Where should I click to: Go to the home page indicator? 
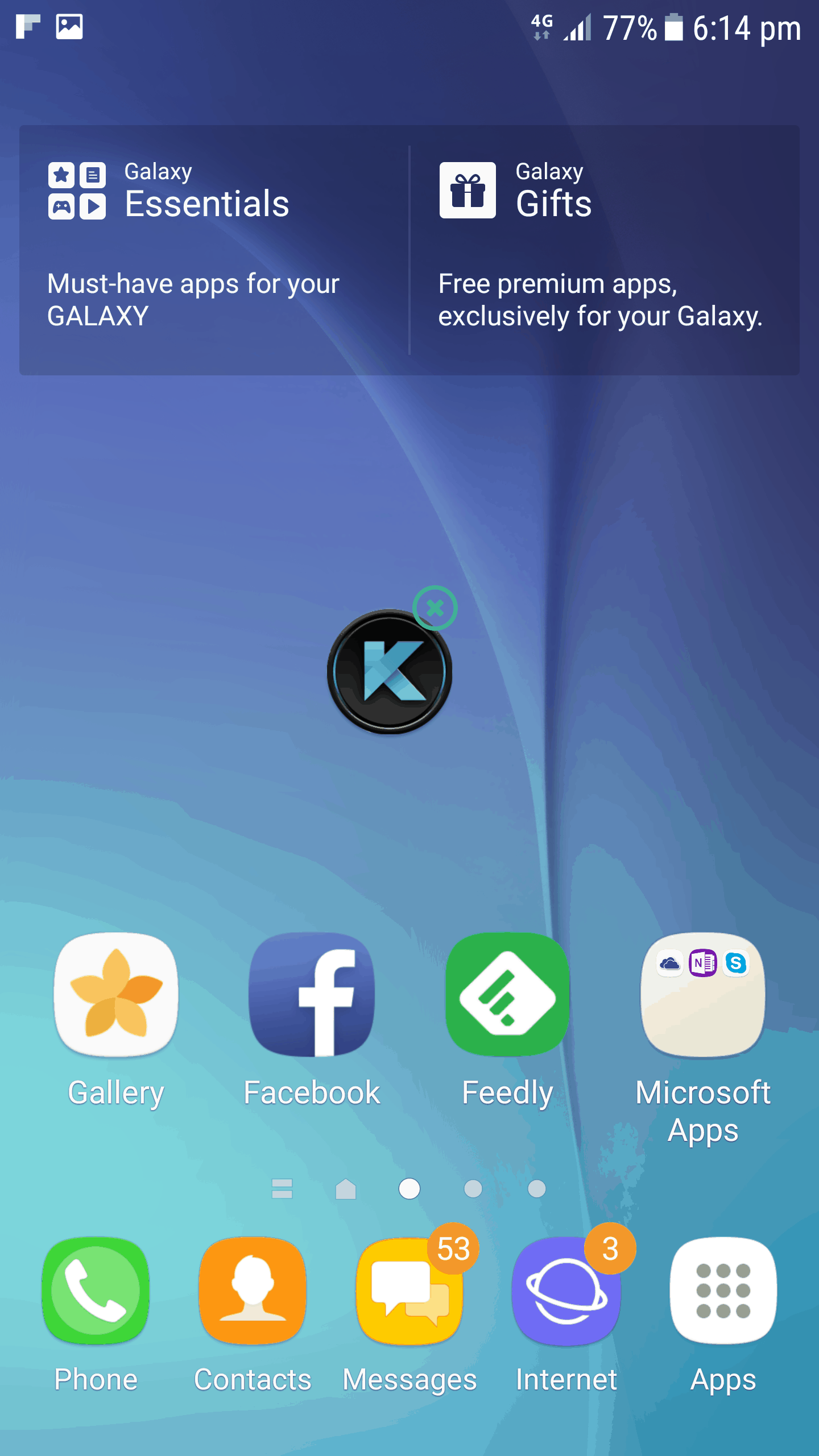point(346,1189)
